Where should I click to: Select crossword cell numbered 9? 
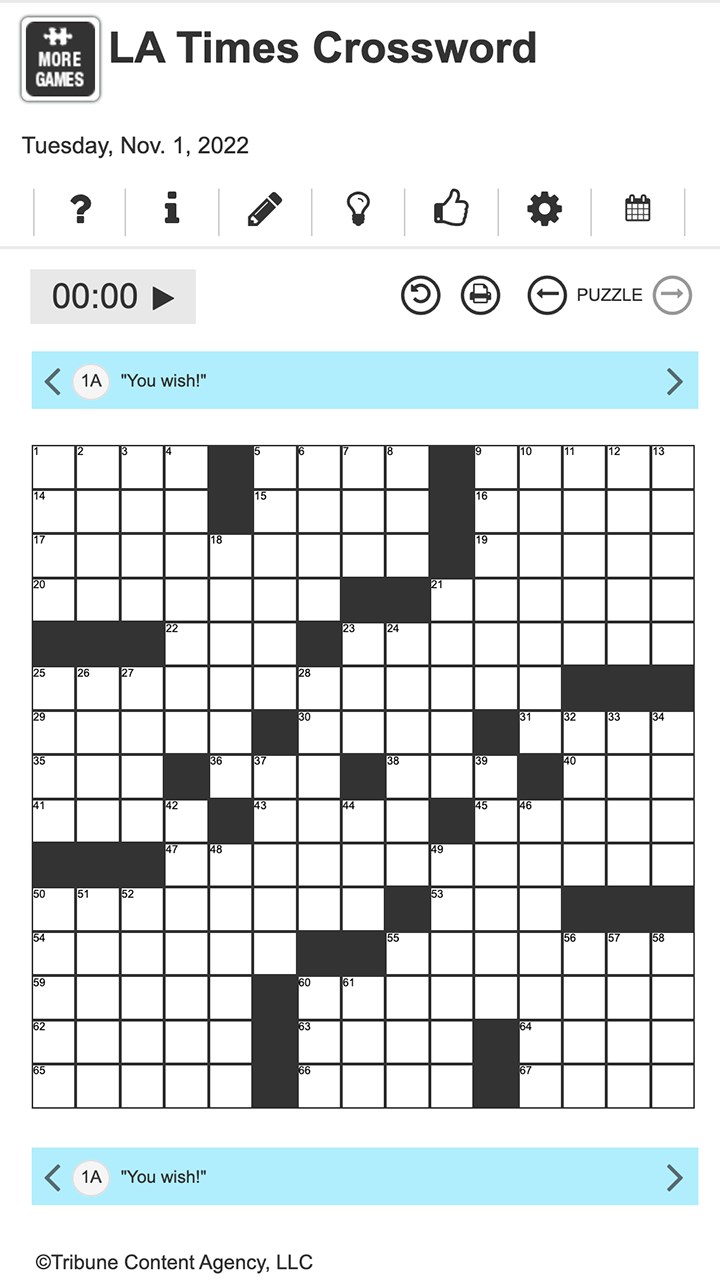click(x=496, y=468)
